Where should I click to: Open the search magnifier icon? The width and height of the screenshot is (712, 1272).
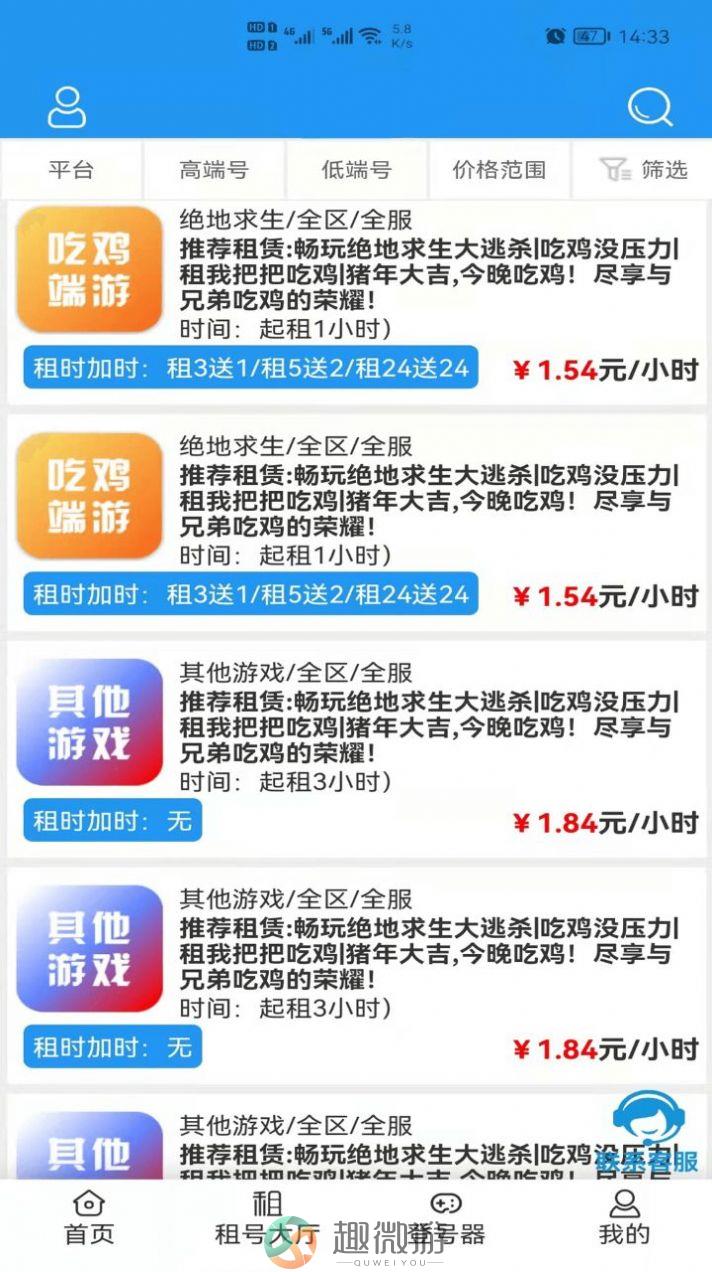tap(648, 107)
